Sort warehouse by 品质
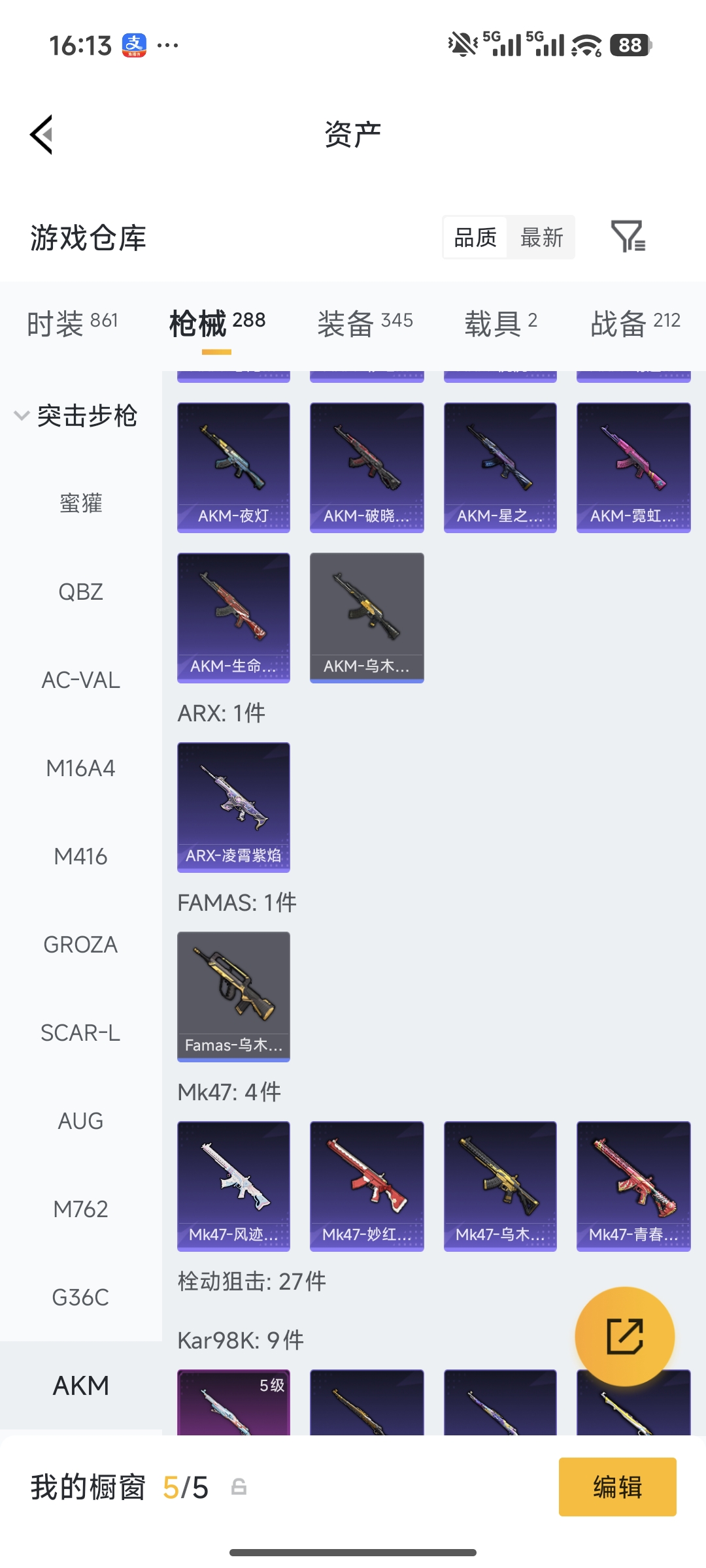This screenshot has height=1568, width=706. (475, 238)
